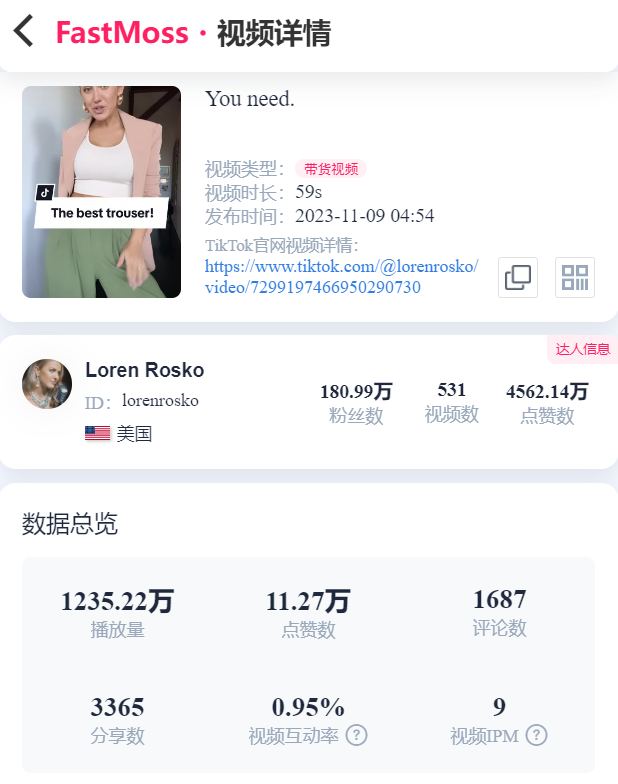Open Loren Rosko's creator profile

(x=144, y=370)
